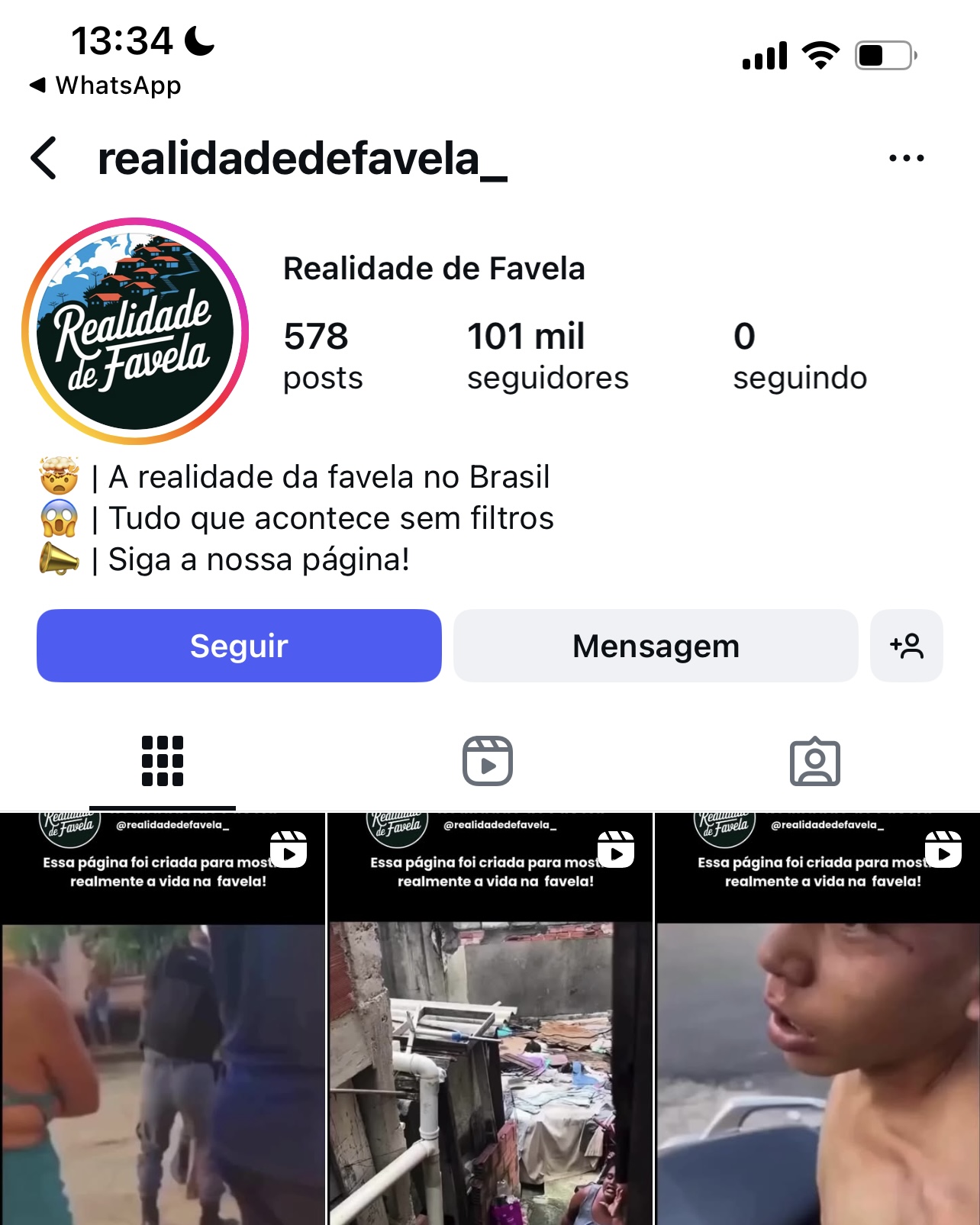Open the three-dot options menu
Image resolution: width=980 pixels, height=1225 pixels.
[906, 159]
